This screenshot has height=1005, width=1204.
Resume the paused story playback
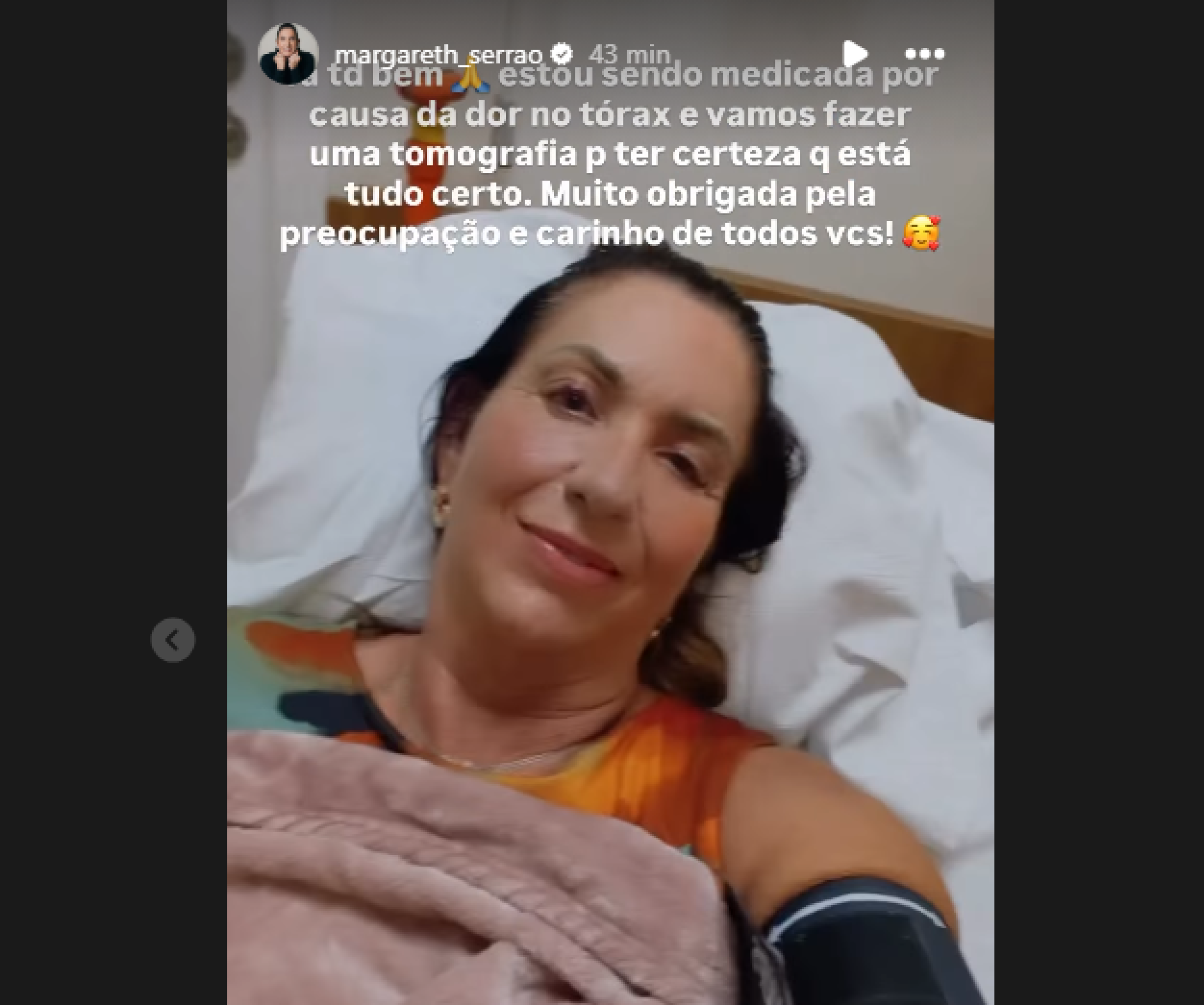[x=854, y=54]
